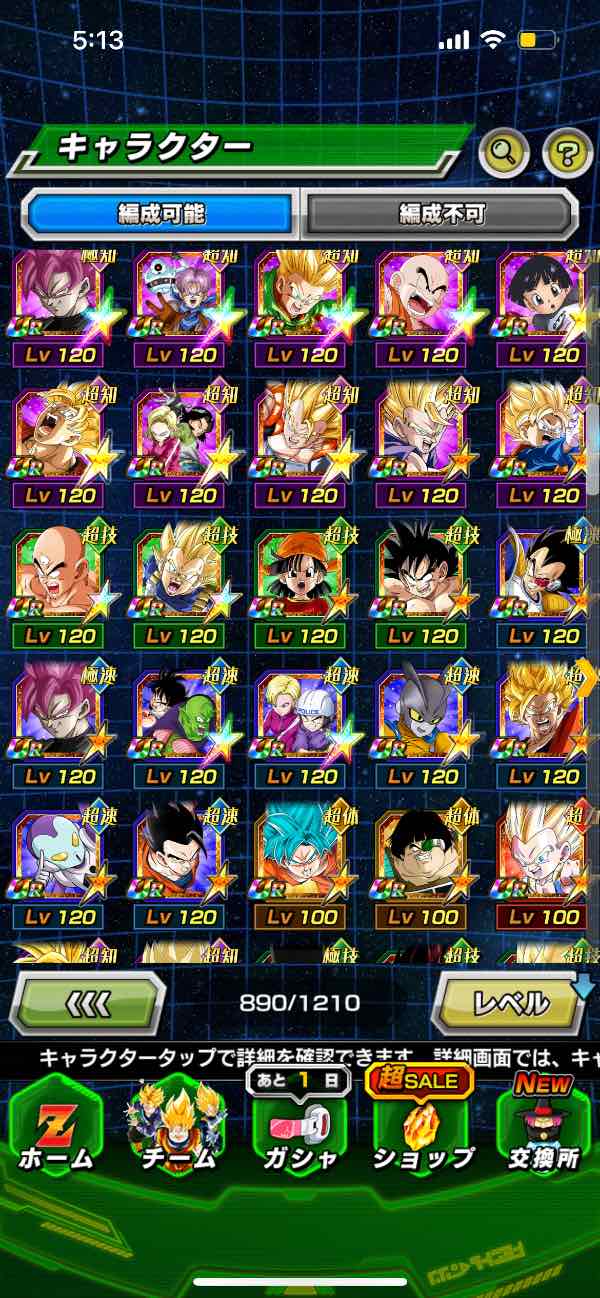Select the Bulma and Trunks character card
Image resolution: width=600 pixels, height=1298 pixels.
(x=180, y=300)
